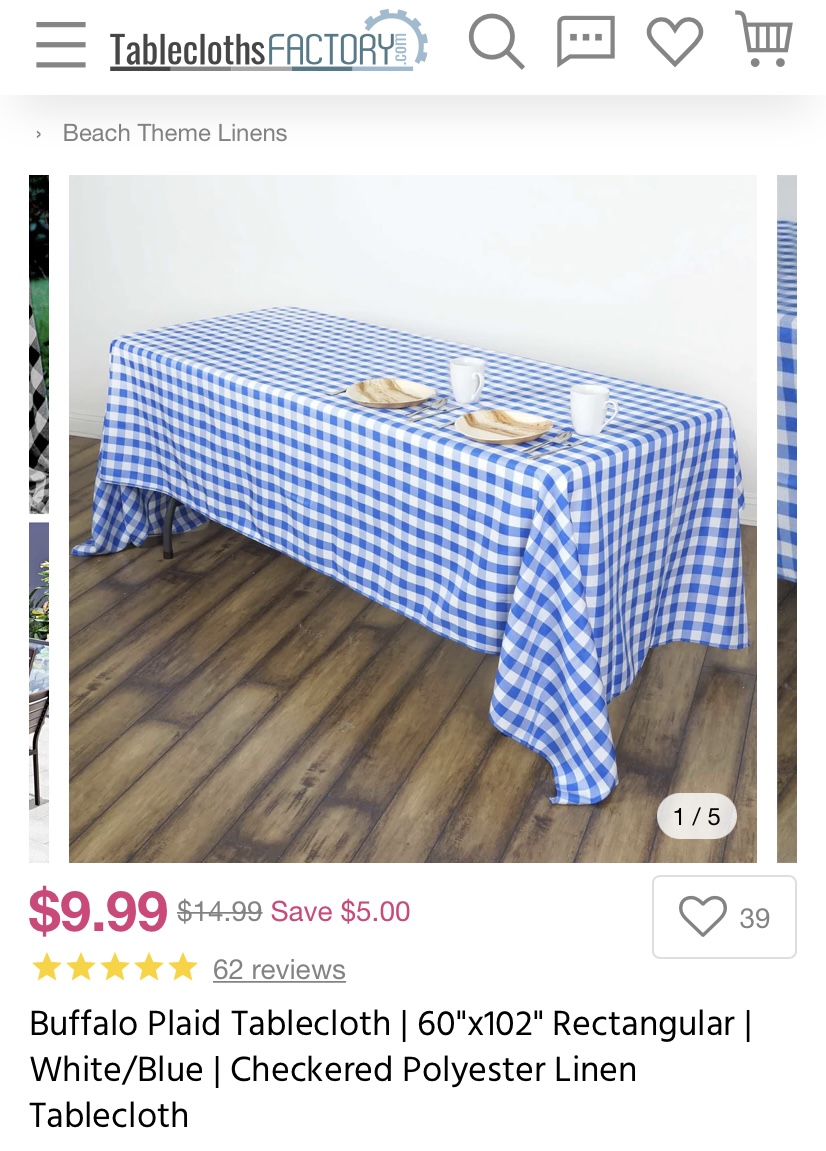Open the search icon
Screen dimensions: 826x1151
point(496,43)
